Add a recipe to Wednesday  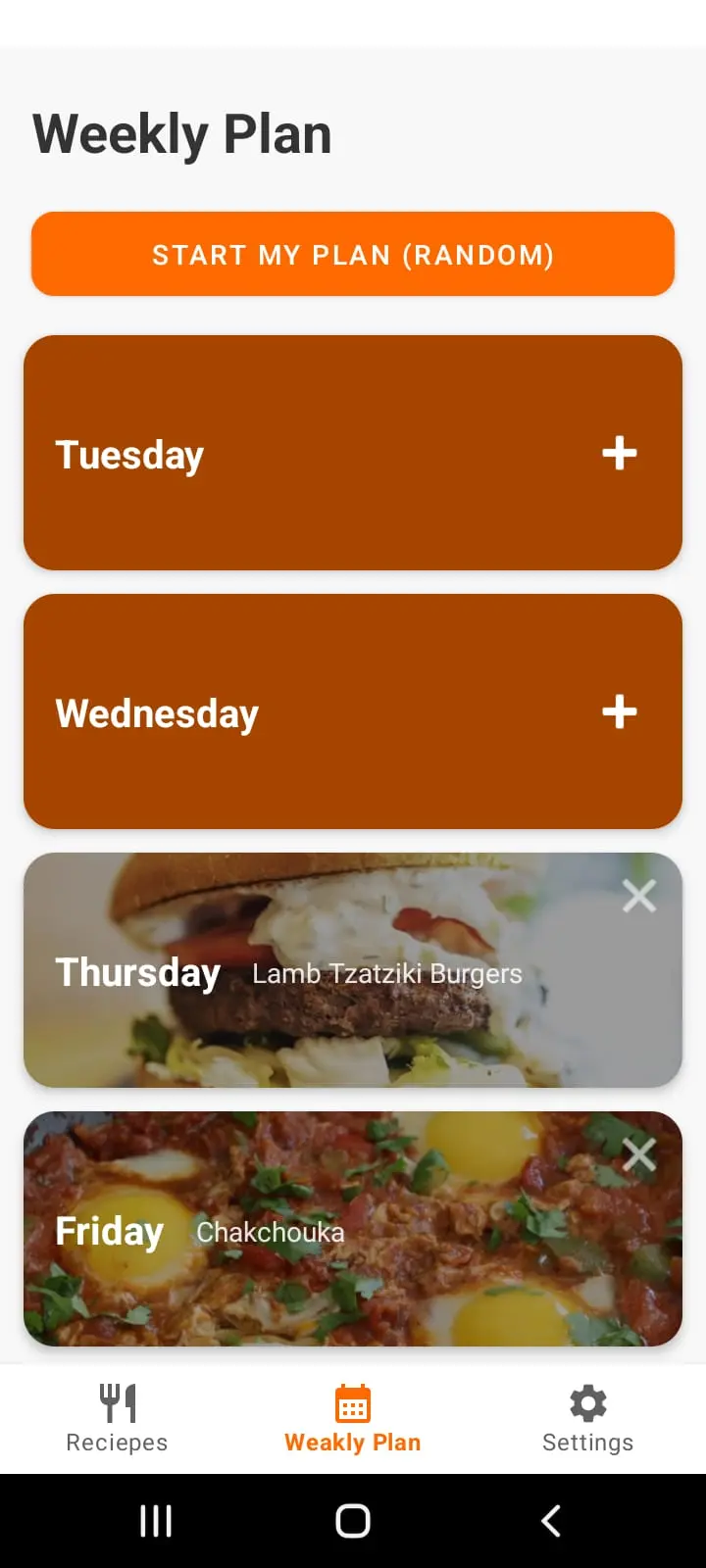(x=619, y=712)
